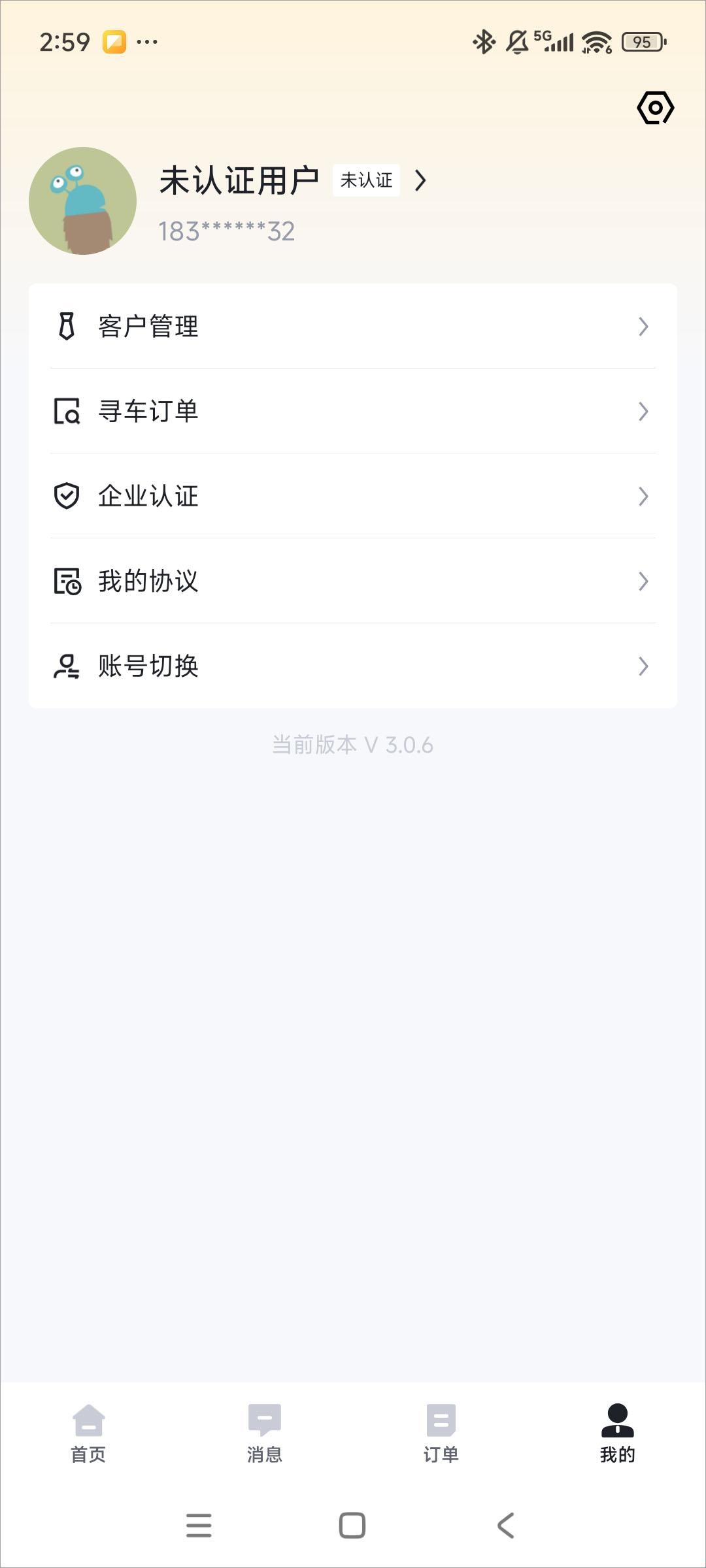Select the 我的 profile tab
Screen dimensions: 706x1568
pos(618,1433)
